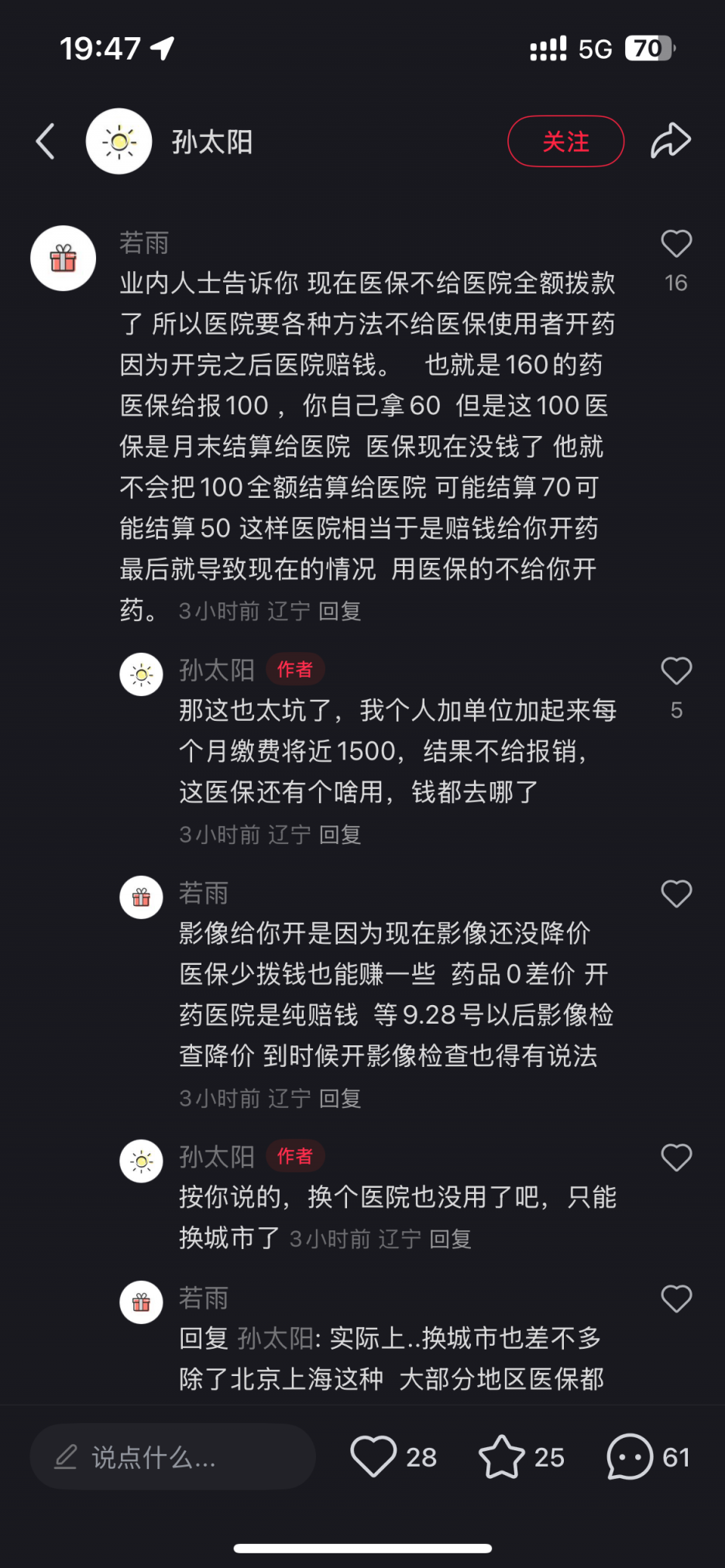The image size is (725, 1568).
Task: Share this post via the arrow icon
Action: [x=670, y=141]
